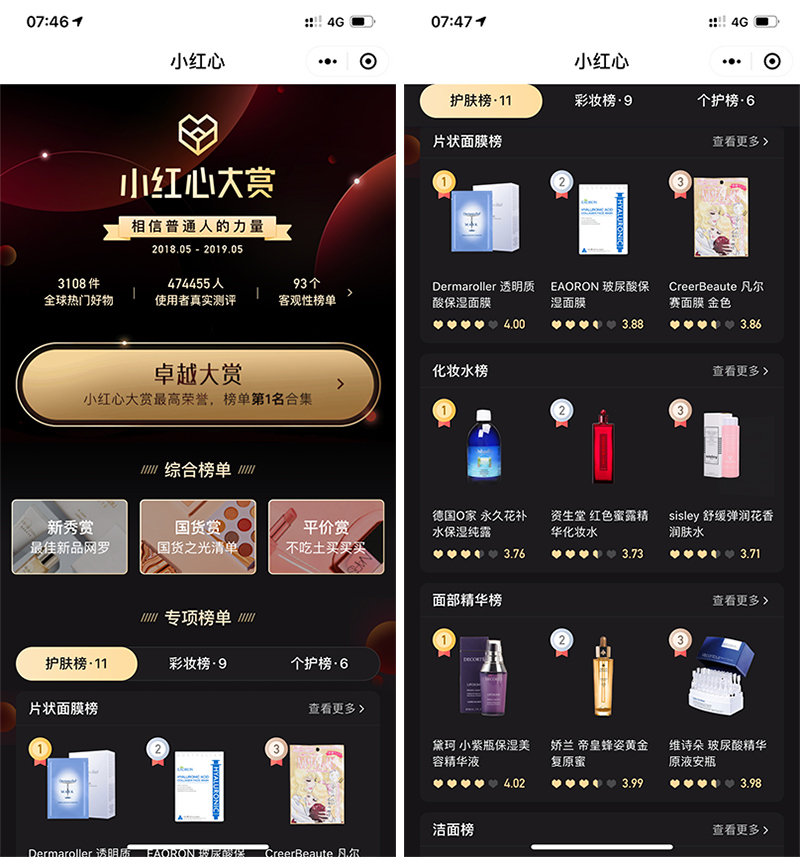800x857 pixels.
Task: View more of the 洁面榜 ranking
Action: (740, 830)
